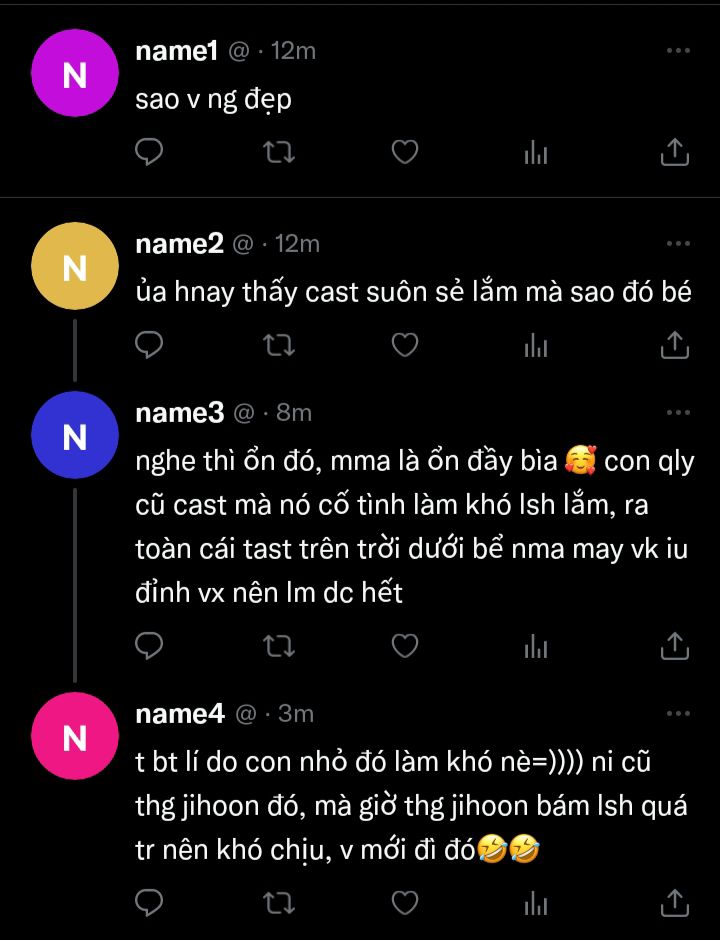Open name4's username link
Screen dimensions: 720x940
click(x=180, y=714)
